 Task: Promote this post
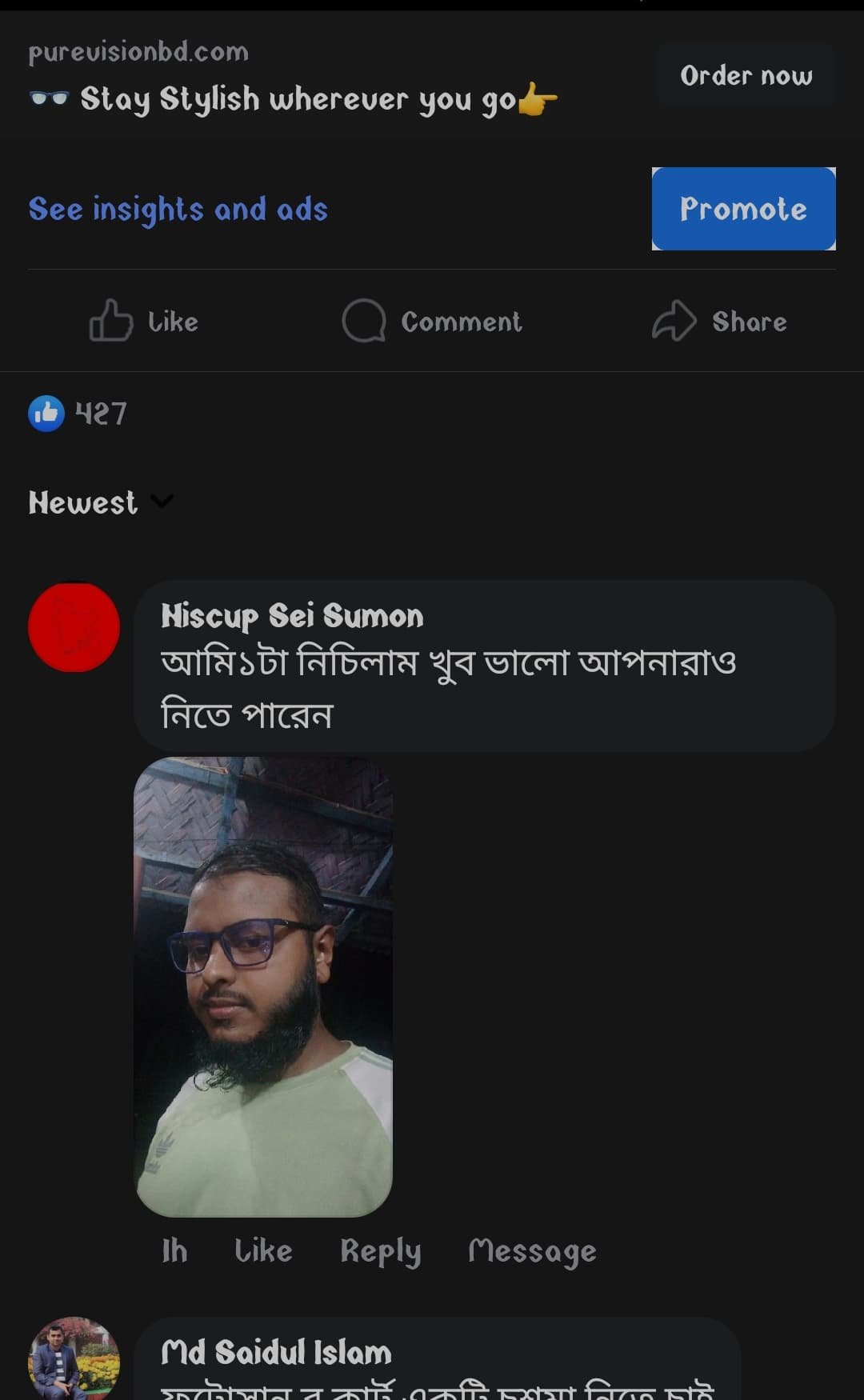pyautogui.click(x=743, y=209)
